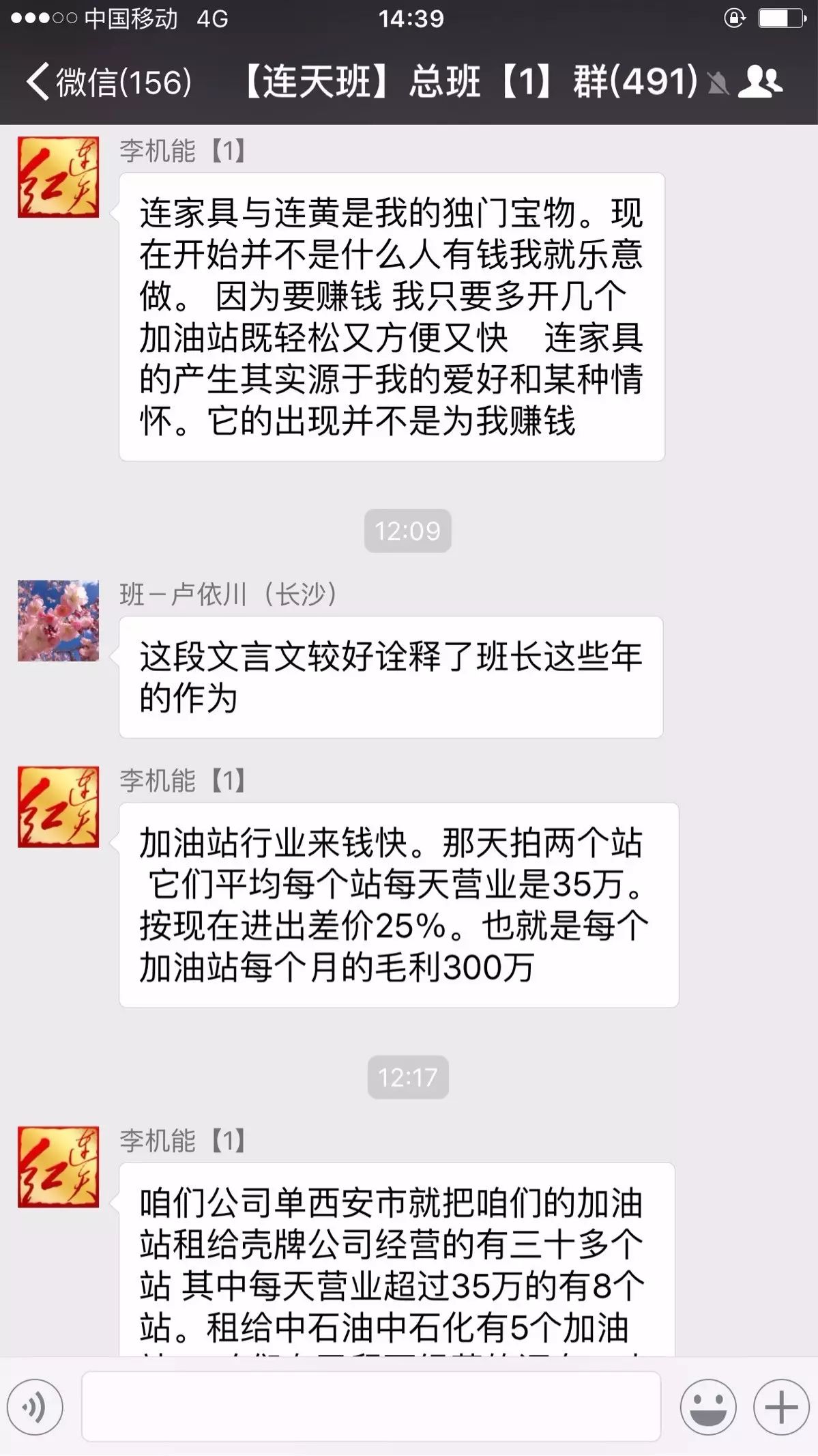
Task: Open 李机能 avatar above the 连家具 message
Action: tap(58, 177)
